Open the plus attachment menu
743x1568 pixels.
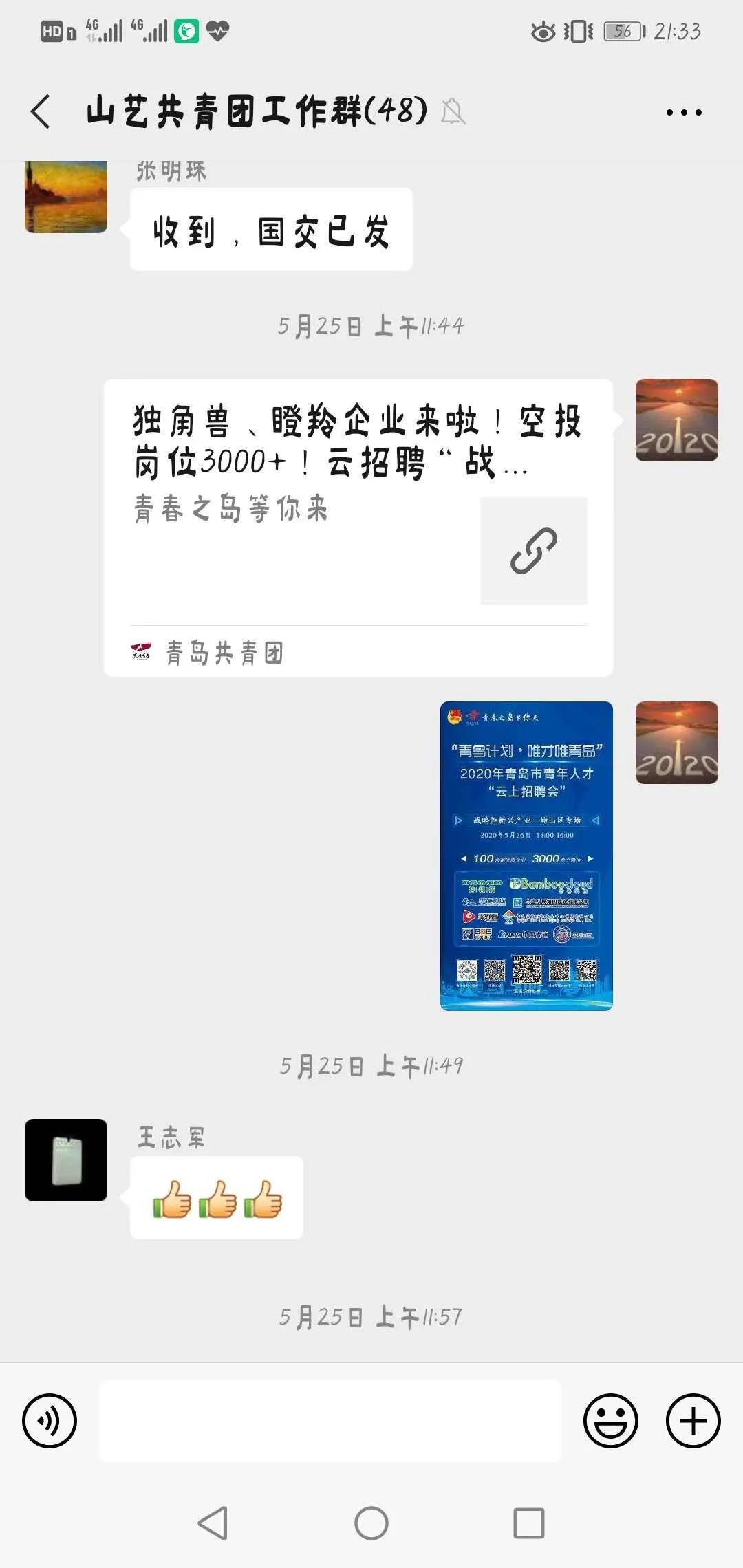click(693, 1420)
